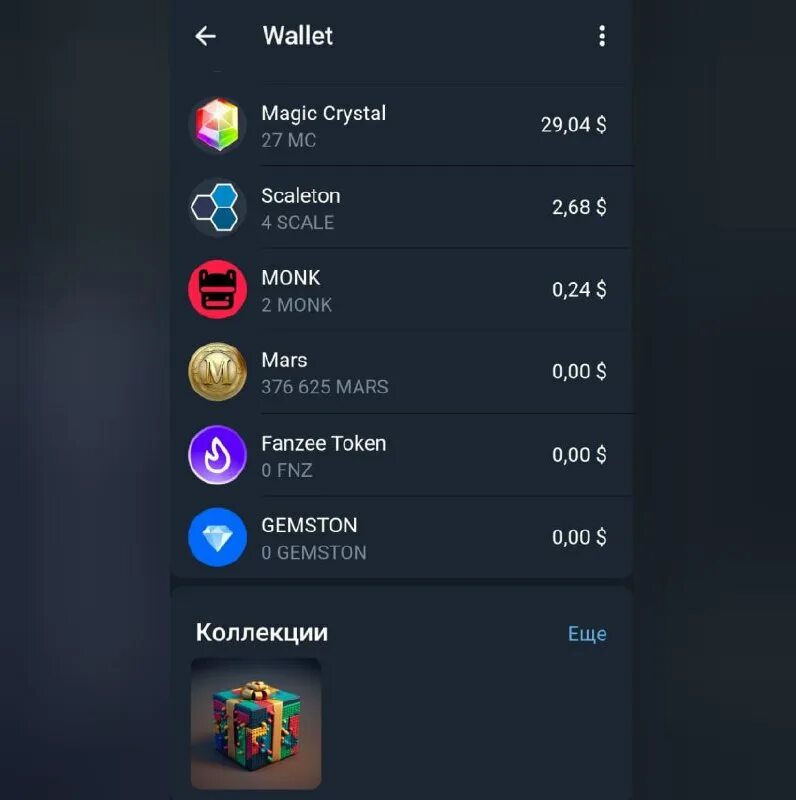Open the Magic Crystal token row
The width and height of the screenshot is (796, 800).
(x=400, y=125)
